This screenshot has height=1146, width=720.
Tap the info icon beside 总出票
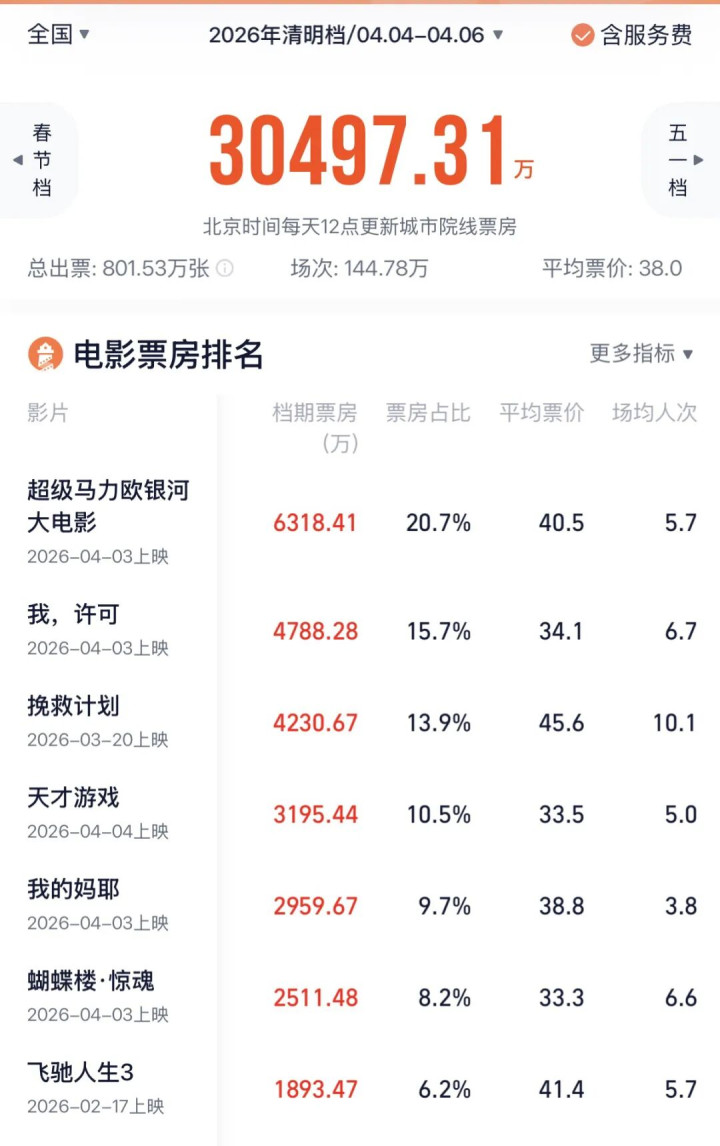tap(225, 268)
